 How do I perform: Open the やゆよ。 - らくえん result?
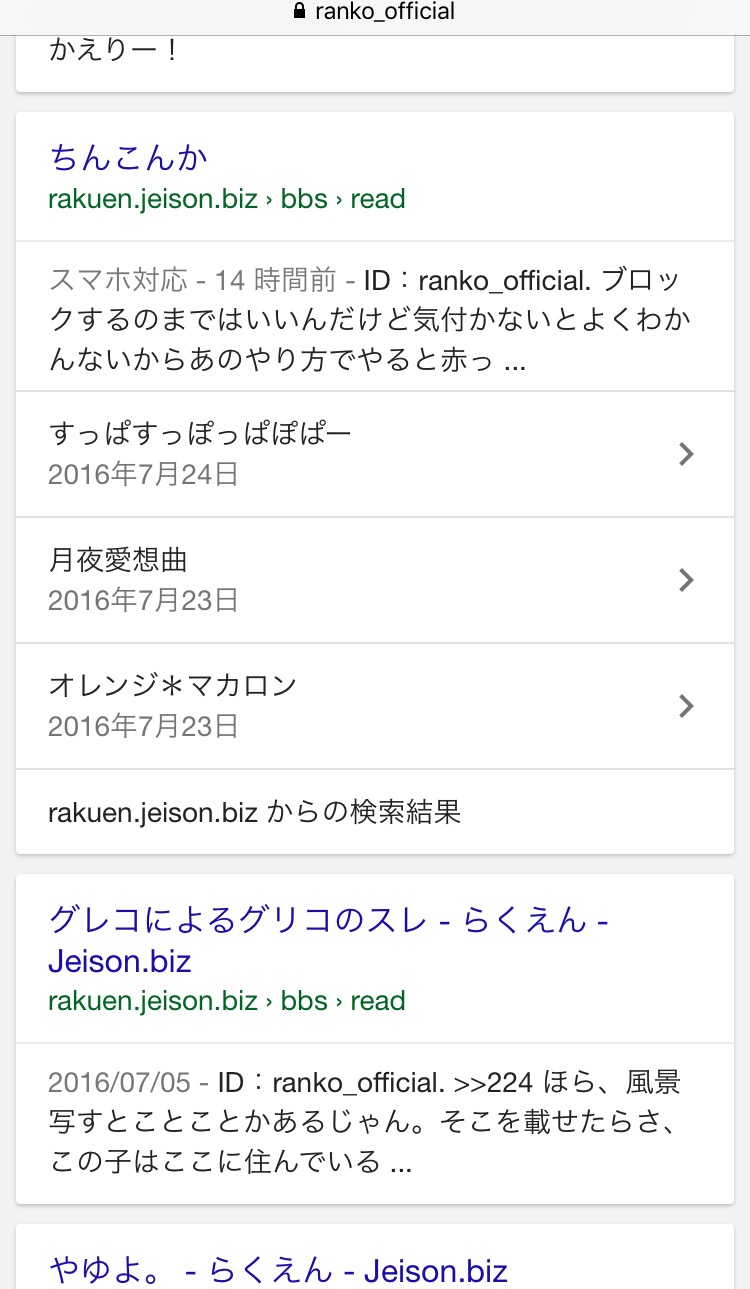[278, 1270]
